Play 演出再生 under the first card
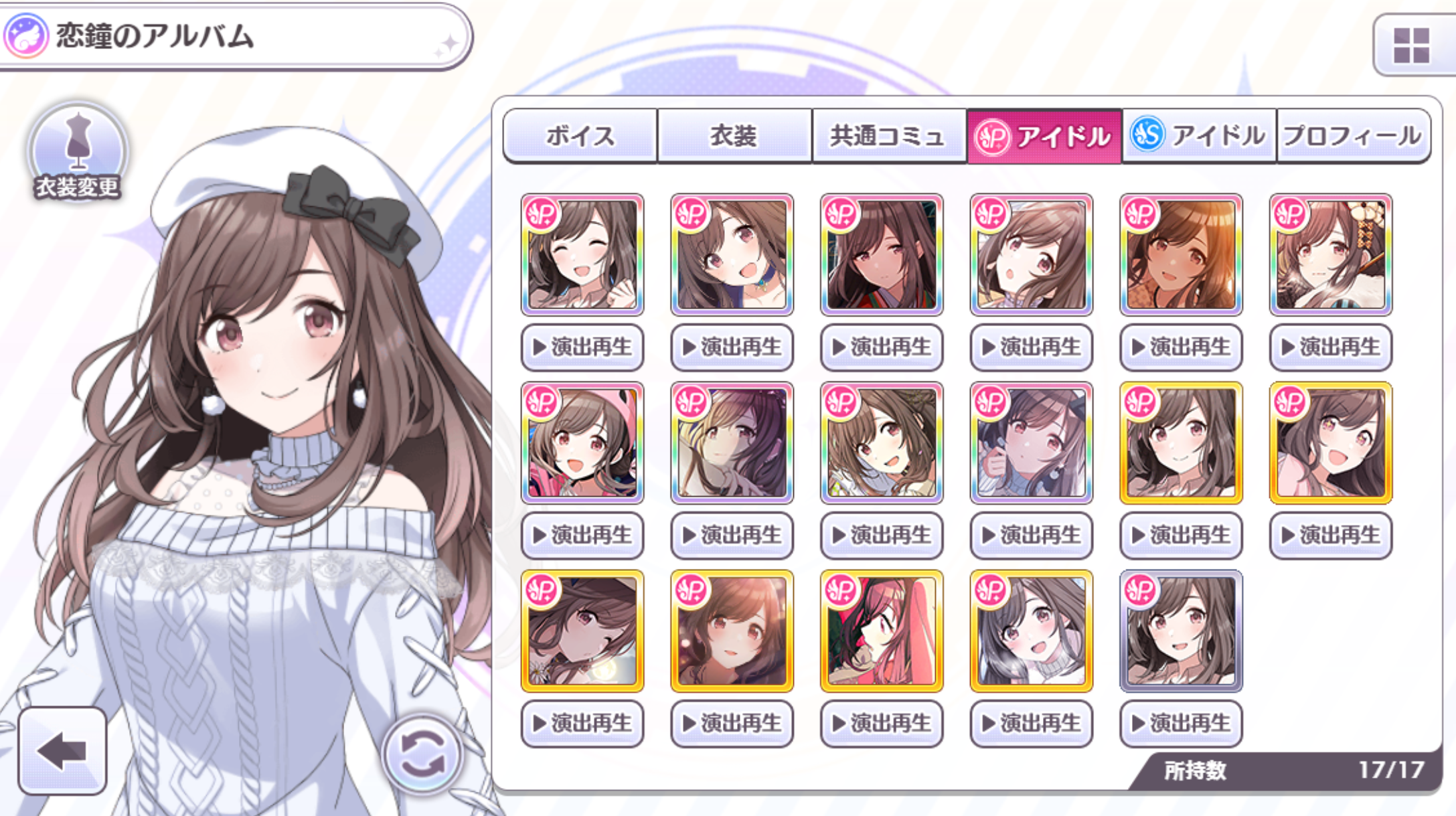The image size is (1456, 816). pos(582,347)
